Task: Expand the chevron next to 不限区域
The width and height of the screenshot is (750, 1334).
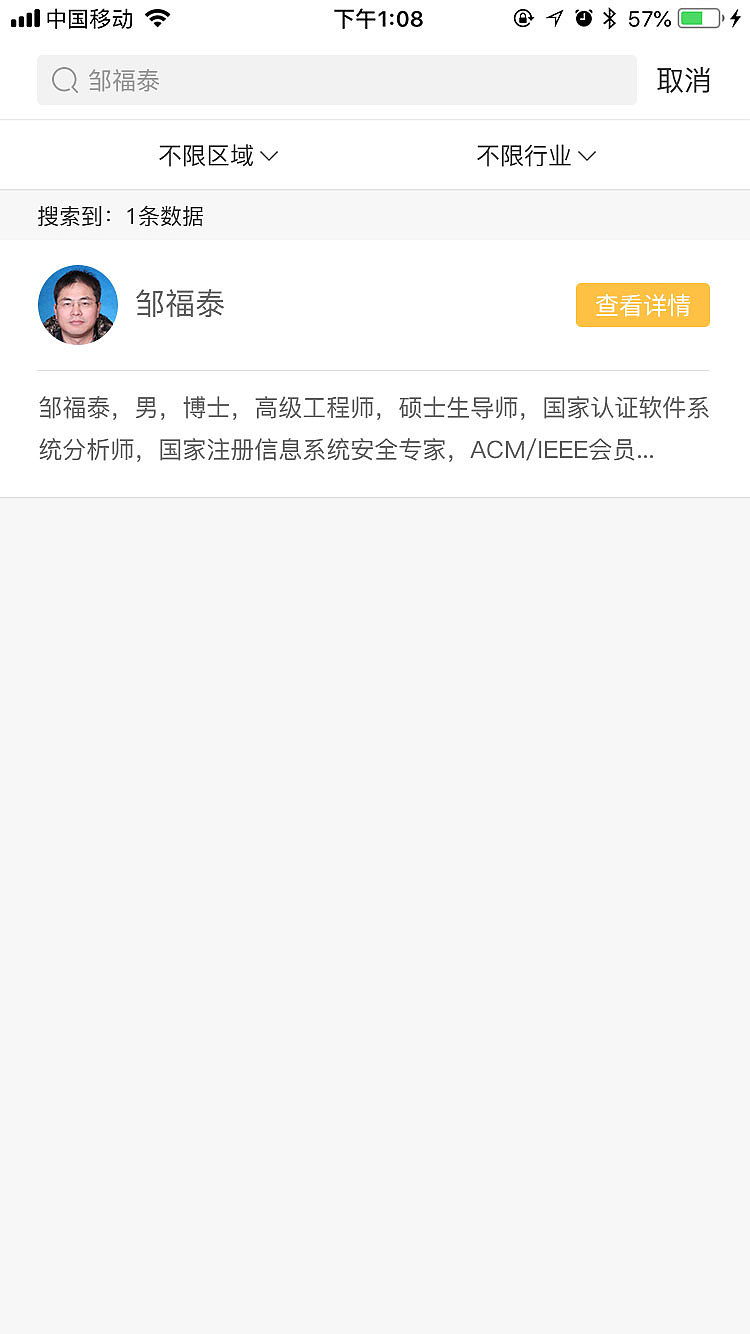Action: pyautogui.click(x=270, y=157)
